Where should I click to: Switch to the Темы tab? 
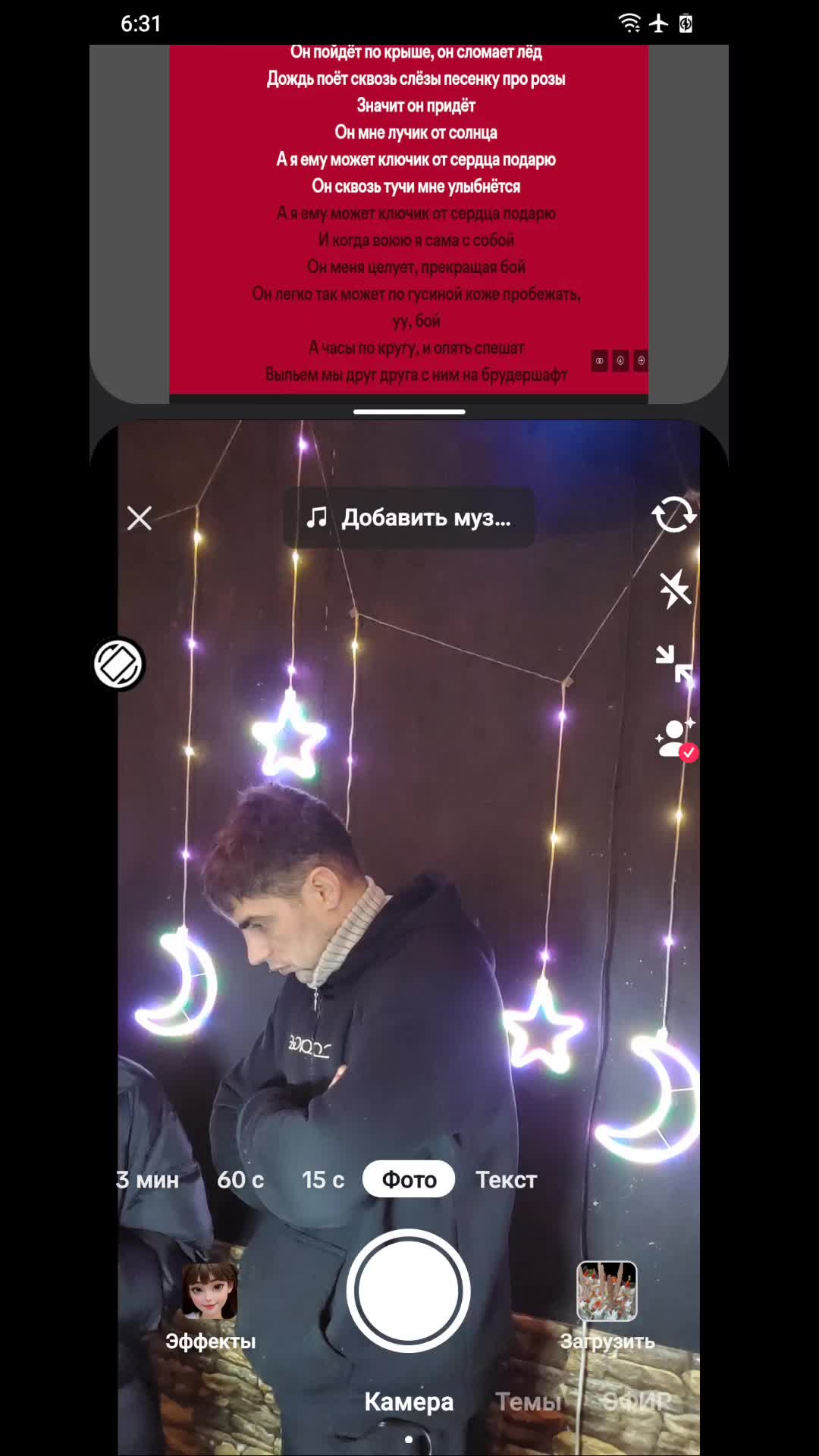pos(529,1401)
